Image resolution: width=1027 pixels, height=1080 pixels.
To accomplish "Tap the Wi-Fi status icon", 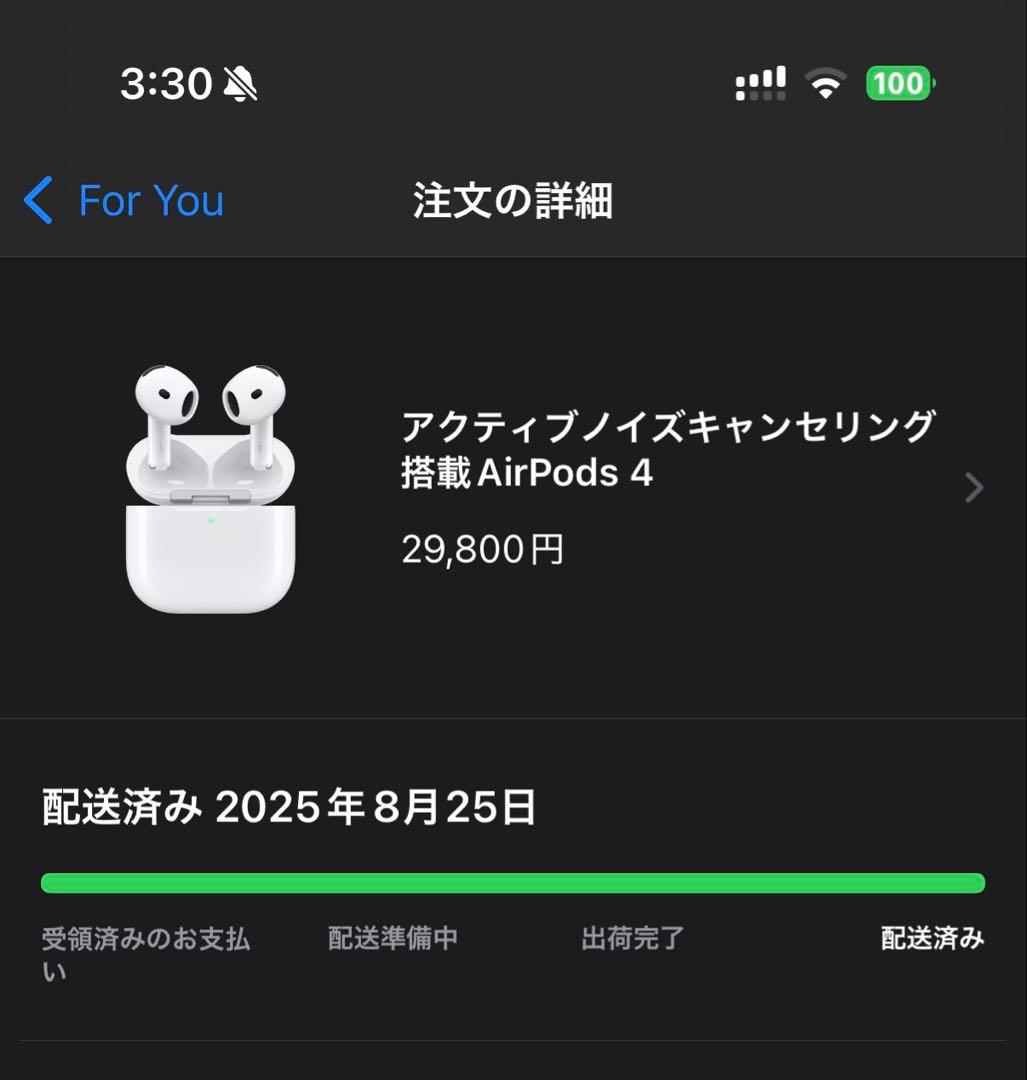I will tap(825, 84).
